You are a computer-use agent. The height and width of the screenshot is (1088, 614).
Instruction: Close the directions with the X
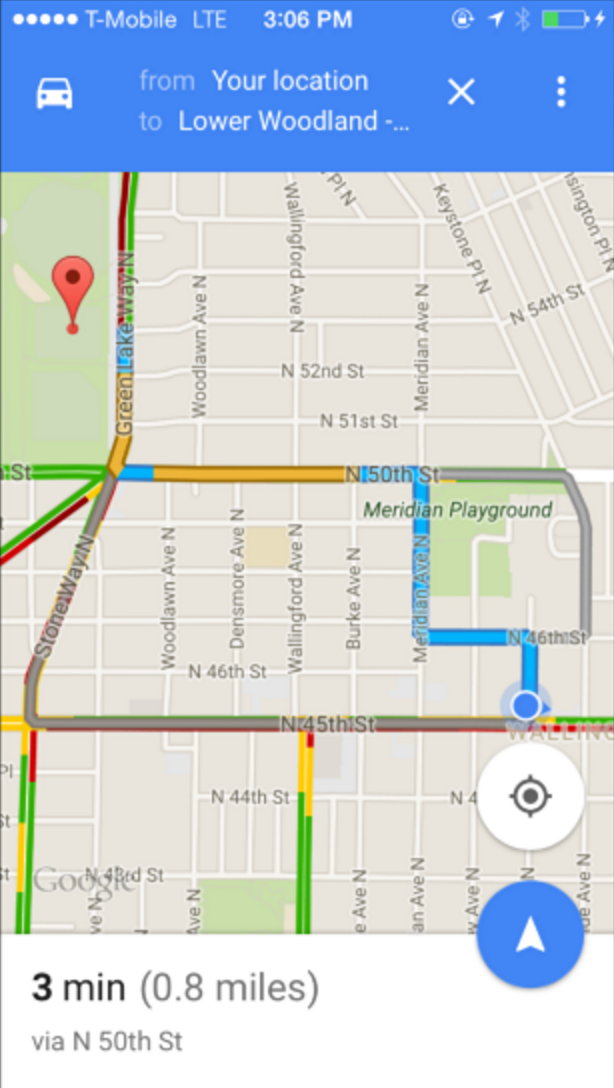[x=461, y=92]
